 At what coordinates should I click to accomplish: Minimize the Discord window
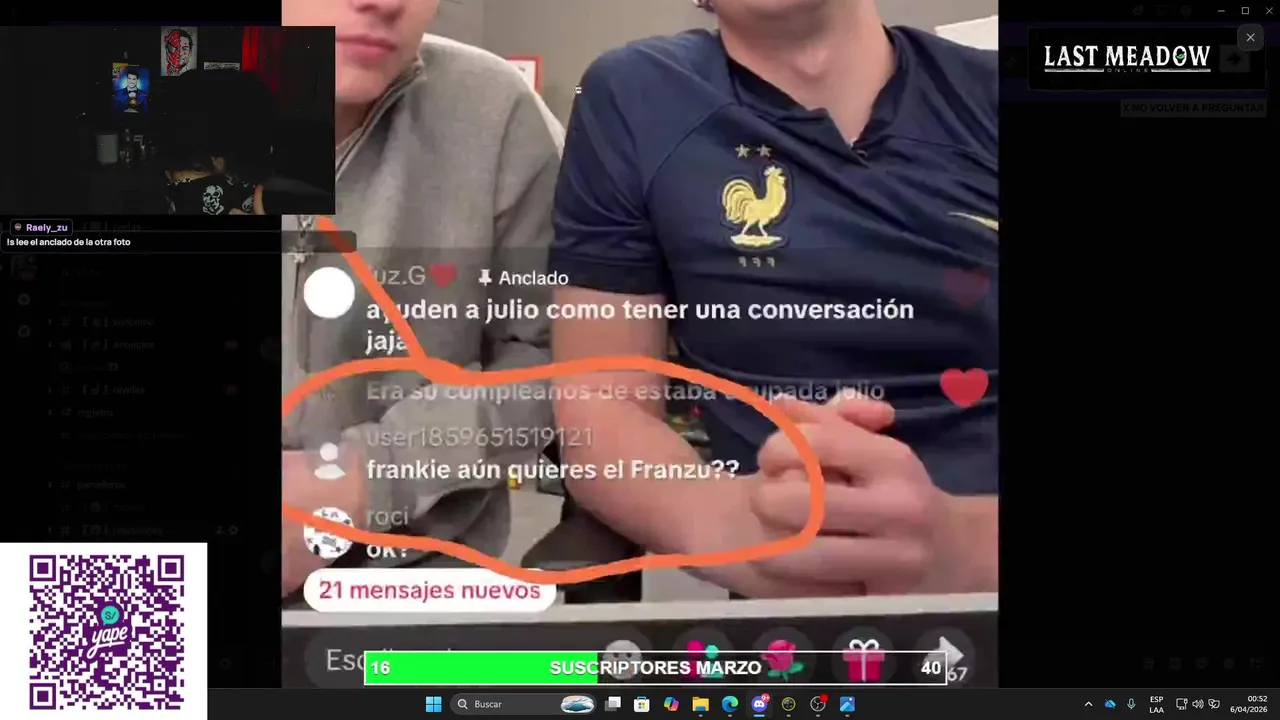click(1221, 10)
